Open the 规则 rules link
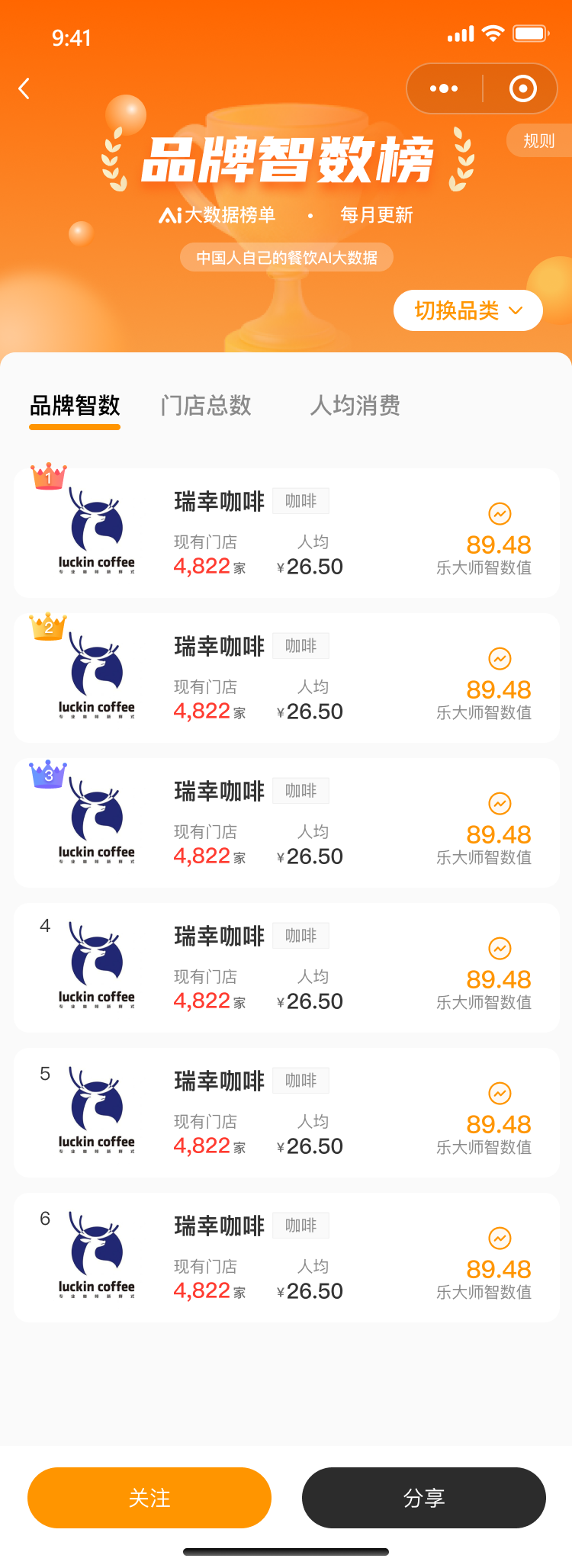The height and width of the screenshot is (1568, 572). click(x=538, y=141)
